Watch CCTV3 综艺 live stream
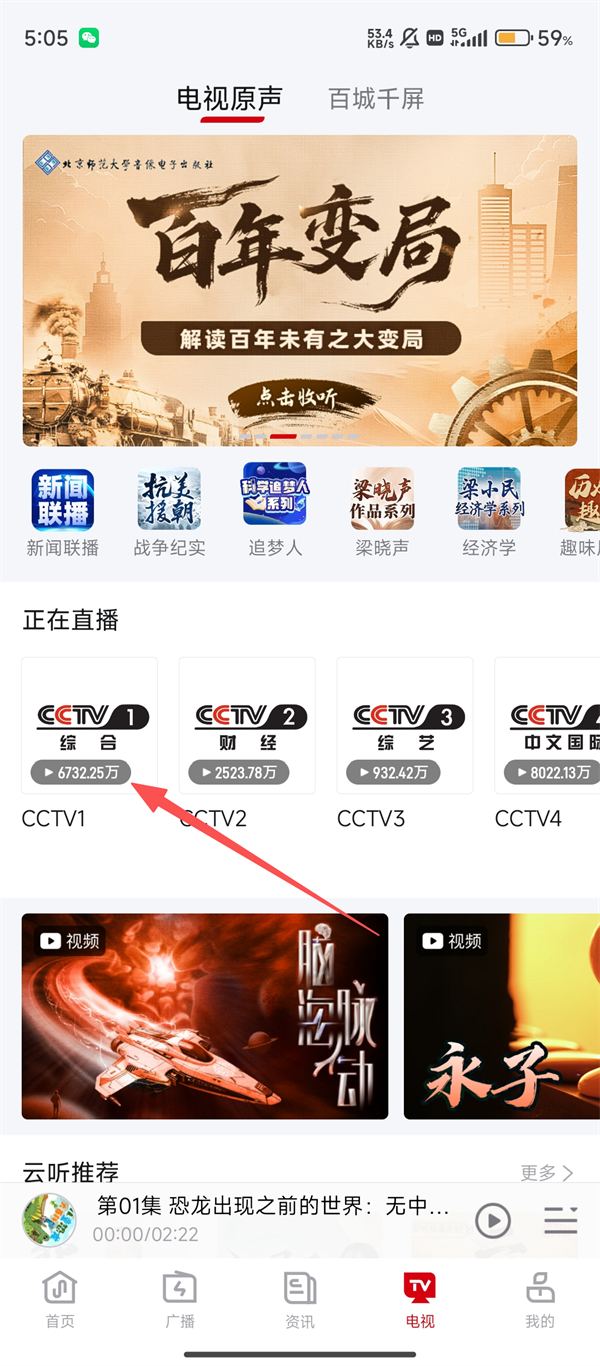The width and height of the screenshot is (600, 1366). [x=404, y=726]
